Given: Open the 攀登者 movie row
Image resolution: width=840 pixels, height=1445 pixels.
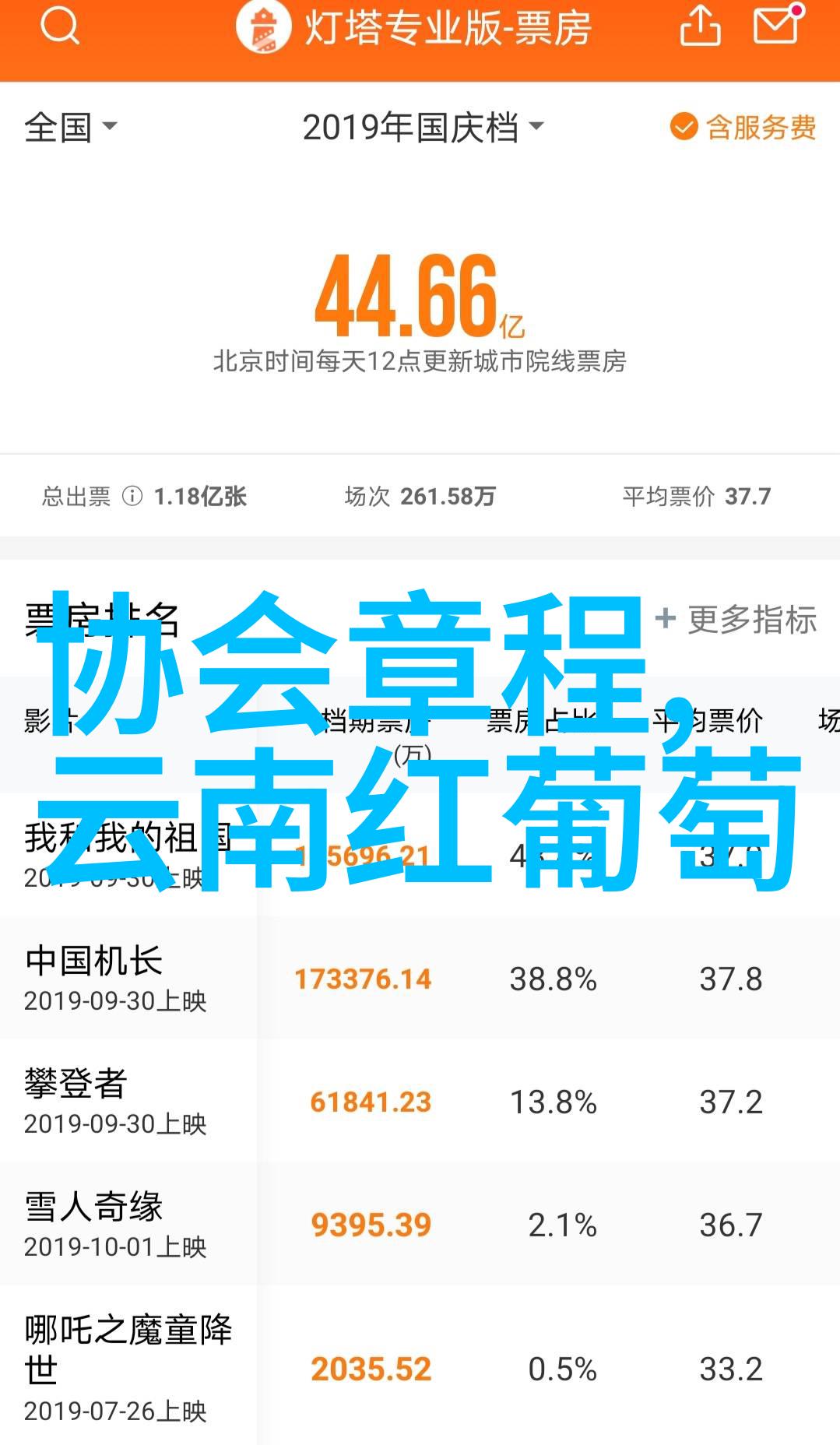Looking at the screenshot, I should coord(420,1101).
